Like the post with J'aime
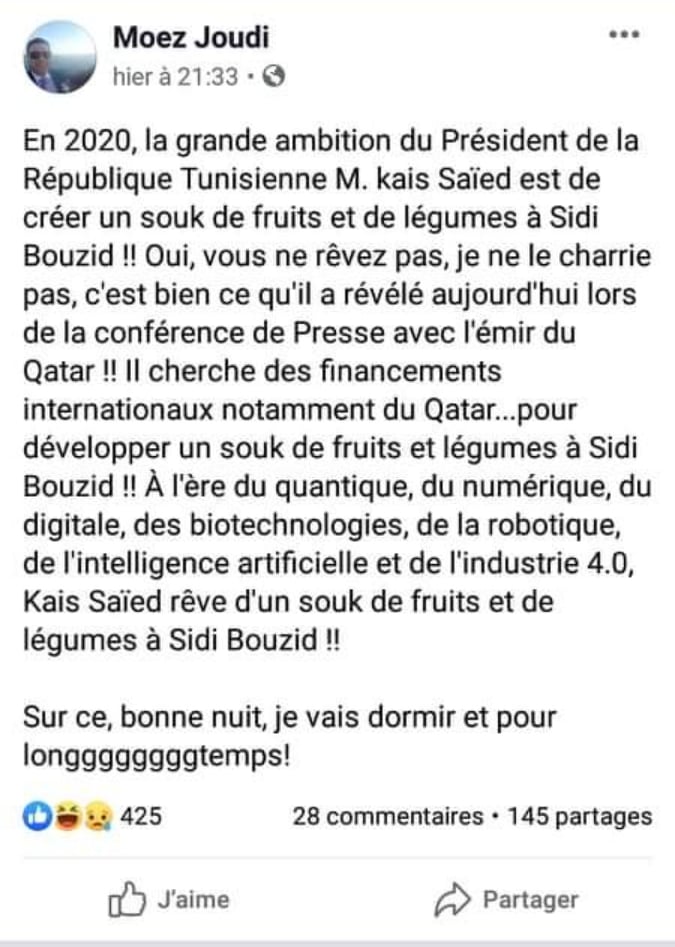Screen dimensions: 675x947 [169, 899]
